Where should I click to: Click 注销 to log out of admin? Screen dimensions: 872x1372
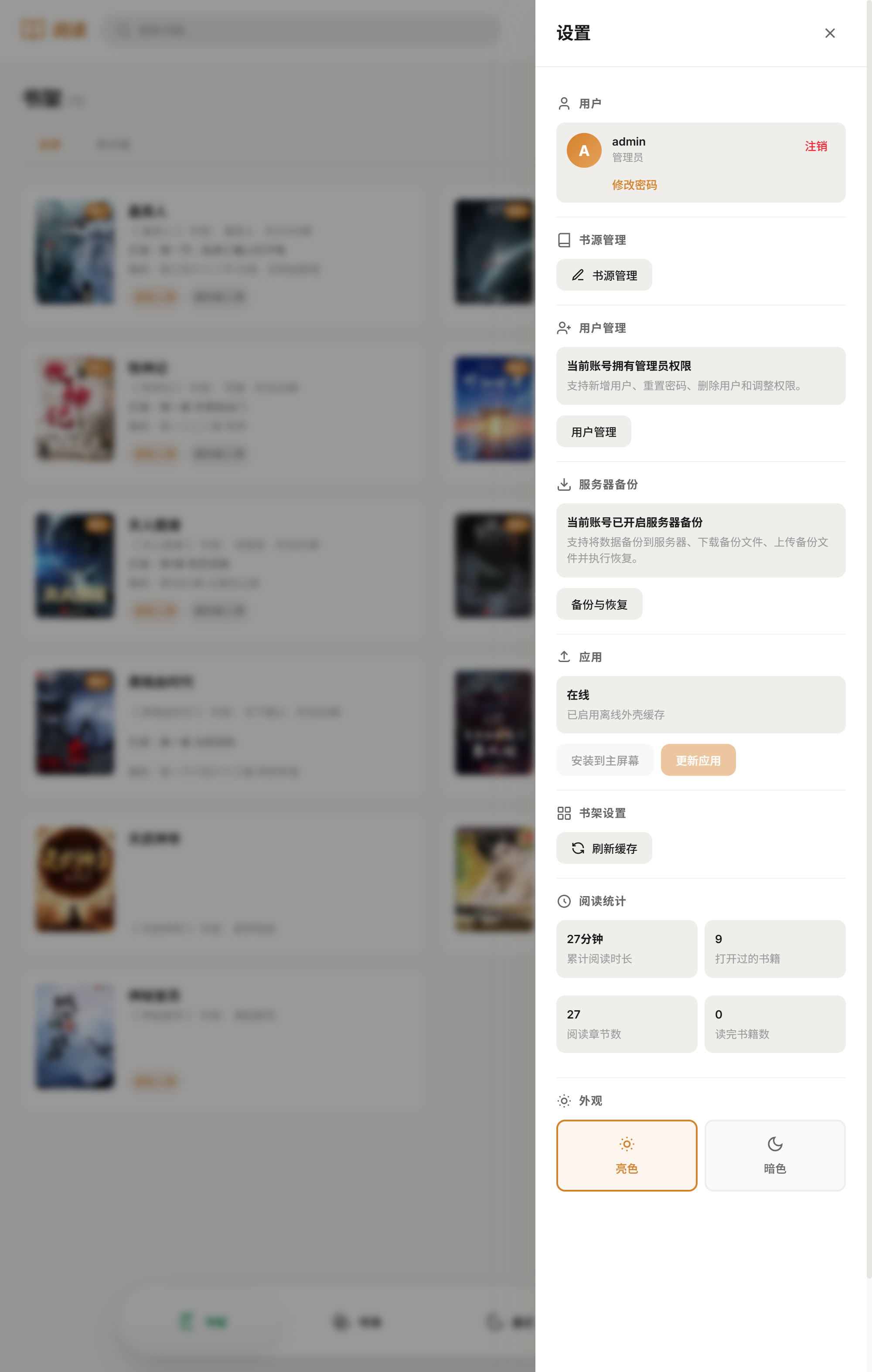tap(815, 146)
